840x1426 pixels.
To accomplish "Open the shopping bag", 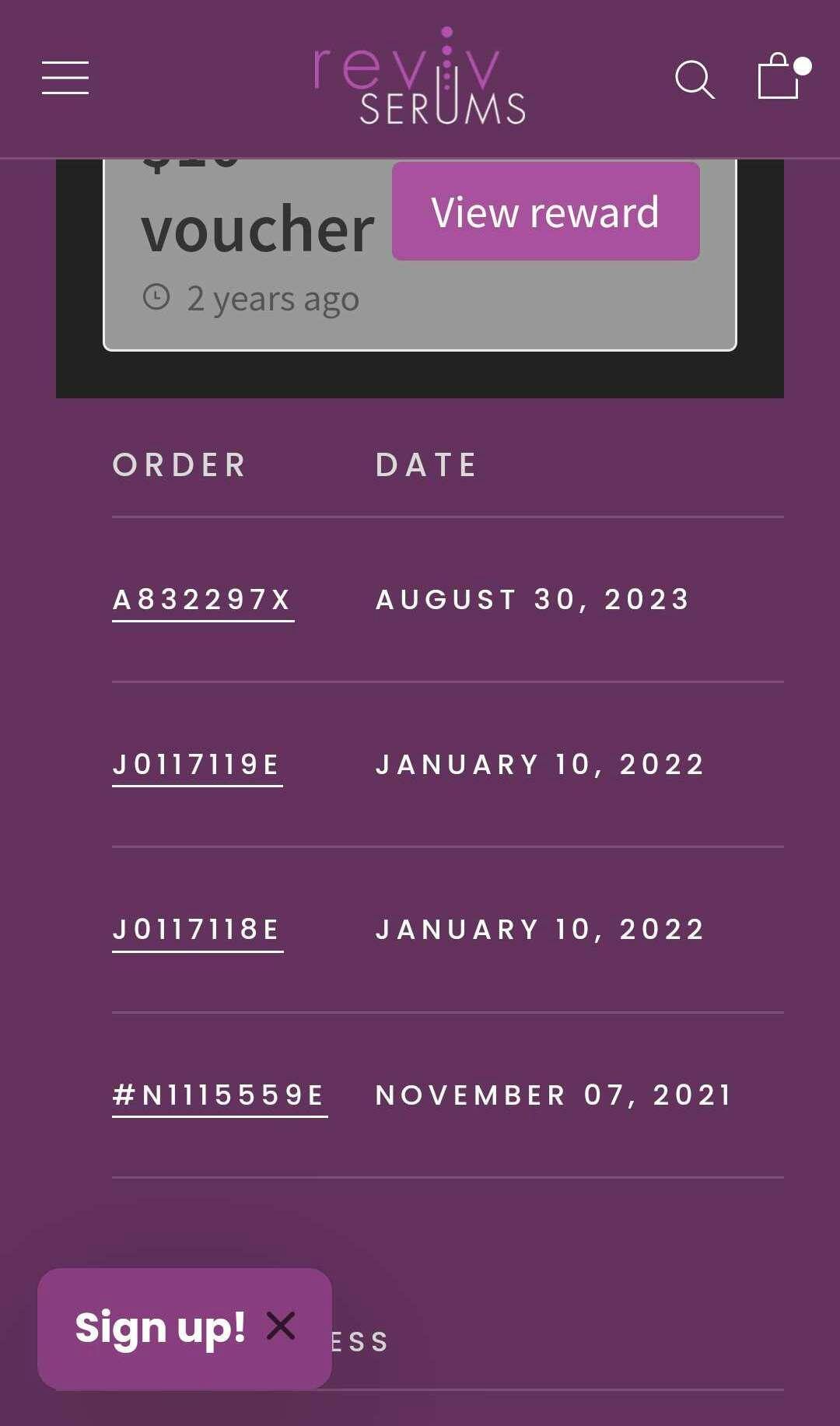I will [779, 76].
